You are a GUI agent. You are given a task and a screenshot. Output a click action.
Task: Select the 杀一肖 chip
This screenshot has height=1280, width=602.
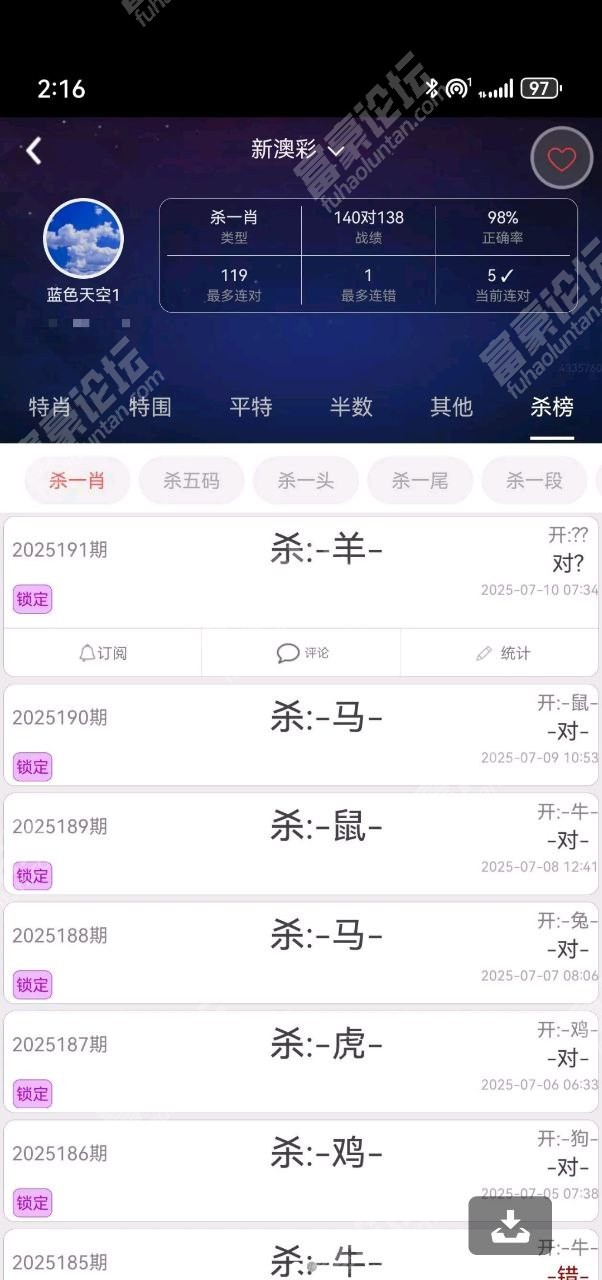pyautogui.click(x=77, y=481)
